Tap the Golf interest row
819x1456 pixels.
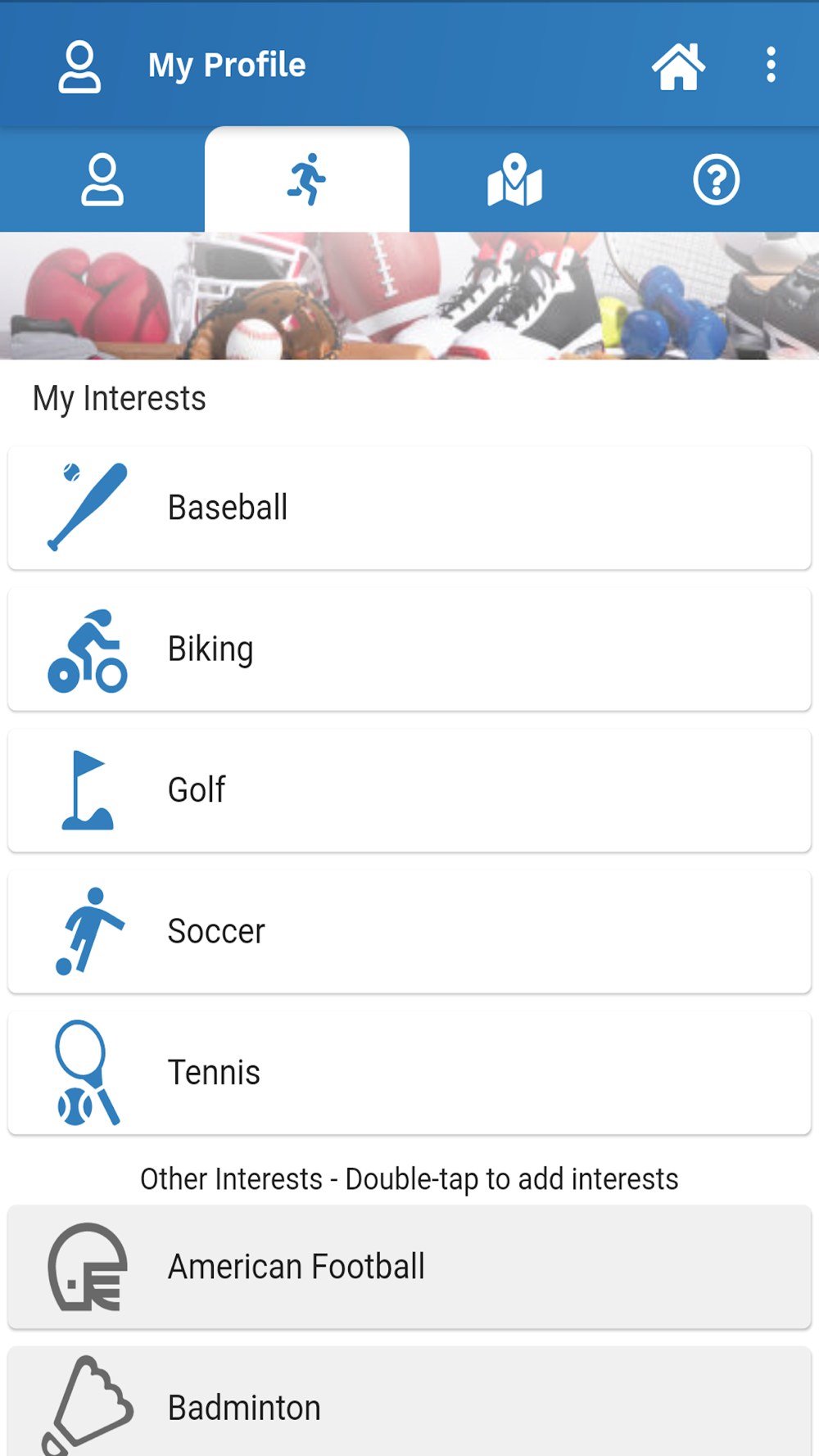(x=409, y=790)
